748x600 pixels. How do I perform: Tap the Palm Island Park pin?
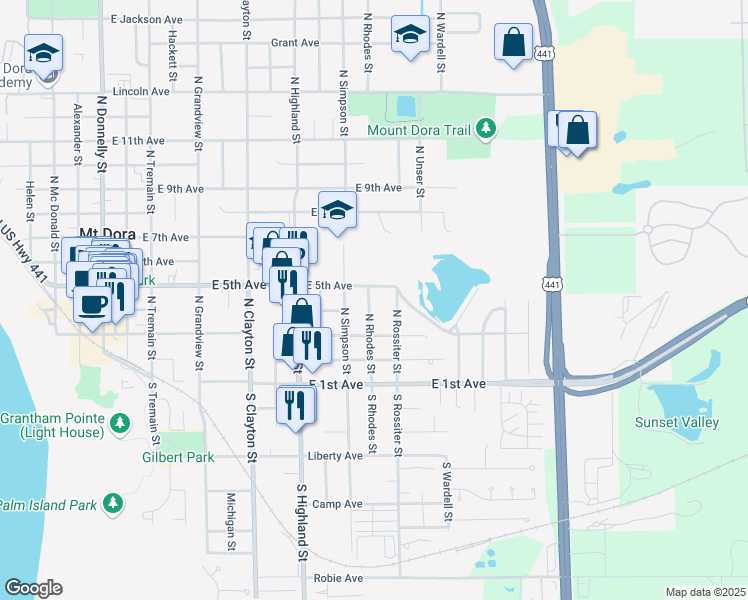(x=113, y=504)
